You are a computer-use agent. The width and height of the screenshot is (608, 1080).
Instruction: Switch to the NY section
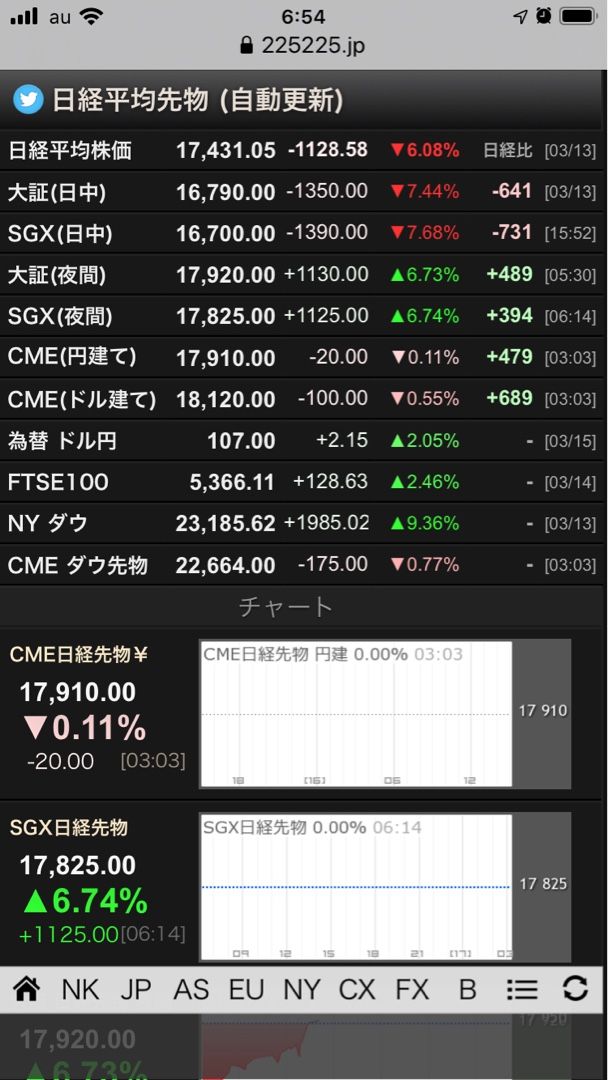[x=301, y=990]
